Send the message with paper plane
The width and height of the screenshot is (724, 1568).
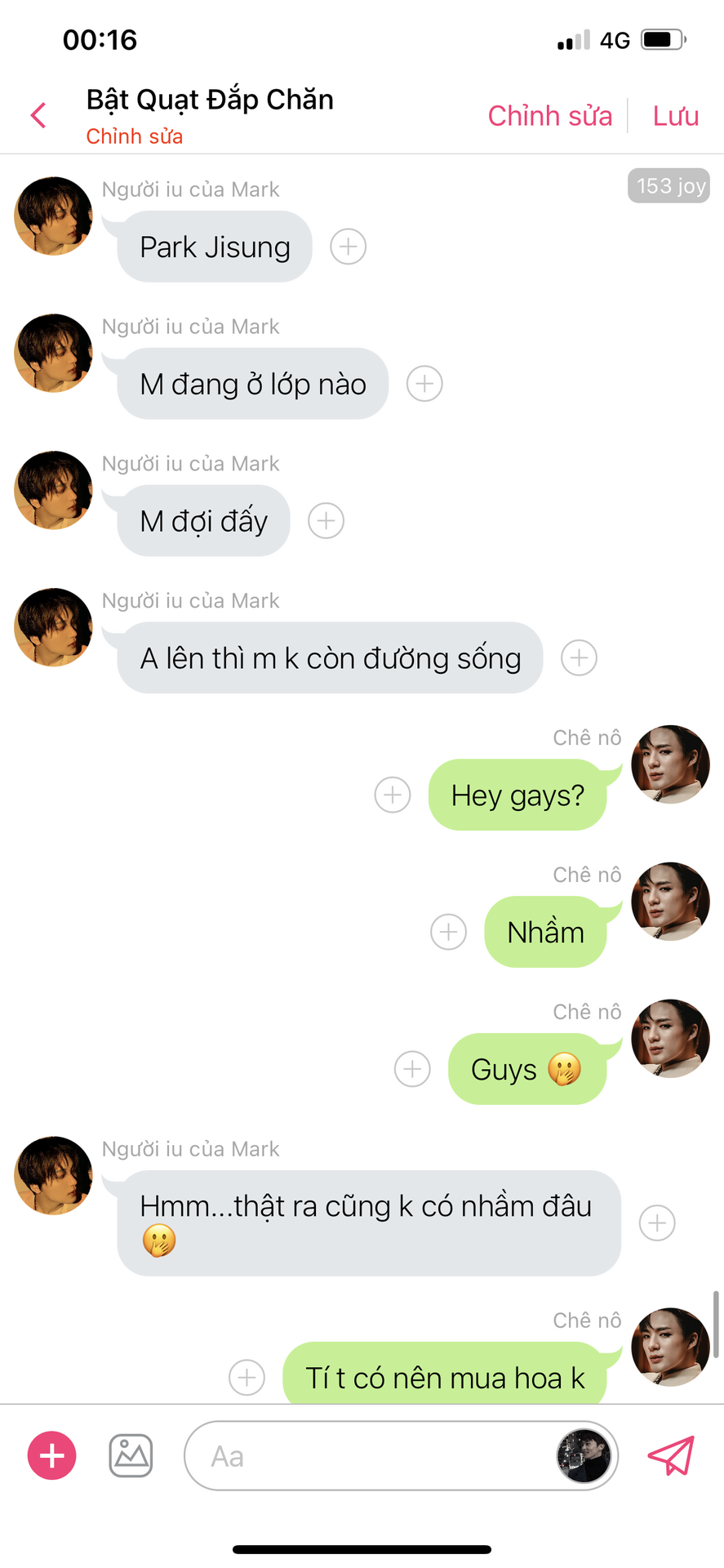click(x=671, y=1455)
